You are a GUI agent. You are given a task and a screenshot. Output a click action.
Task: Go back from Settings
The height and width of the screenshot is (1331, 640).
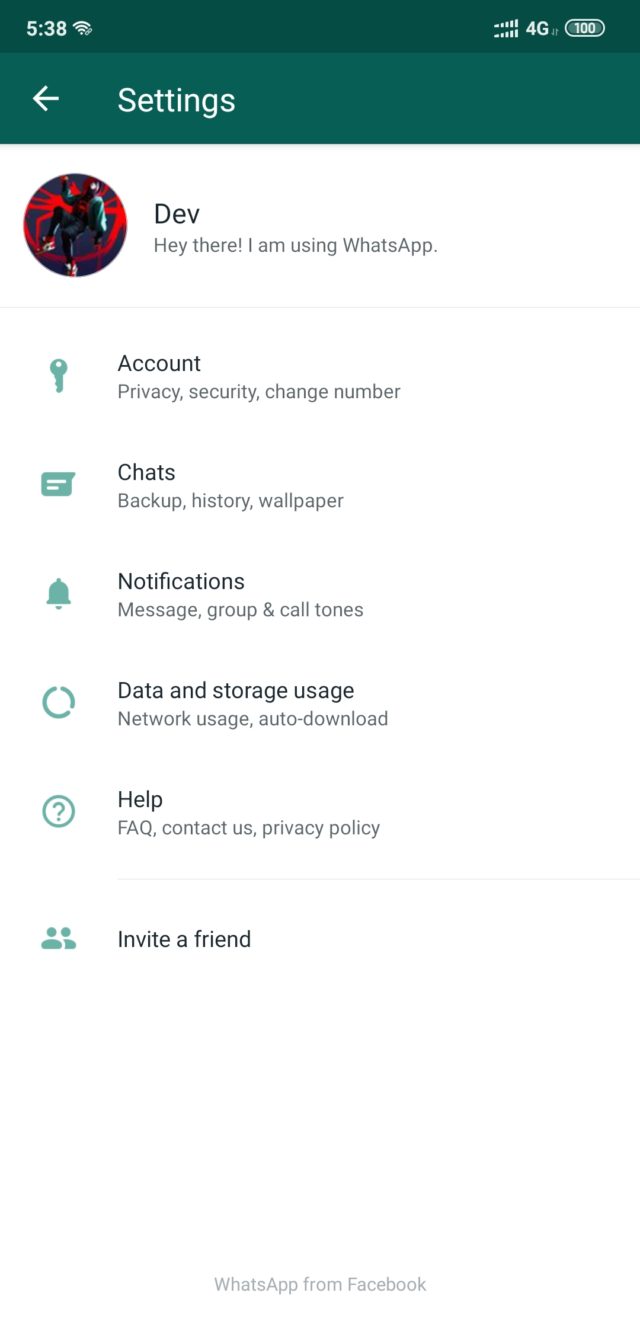click(46, 98)
